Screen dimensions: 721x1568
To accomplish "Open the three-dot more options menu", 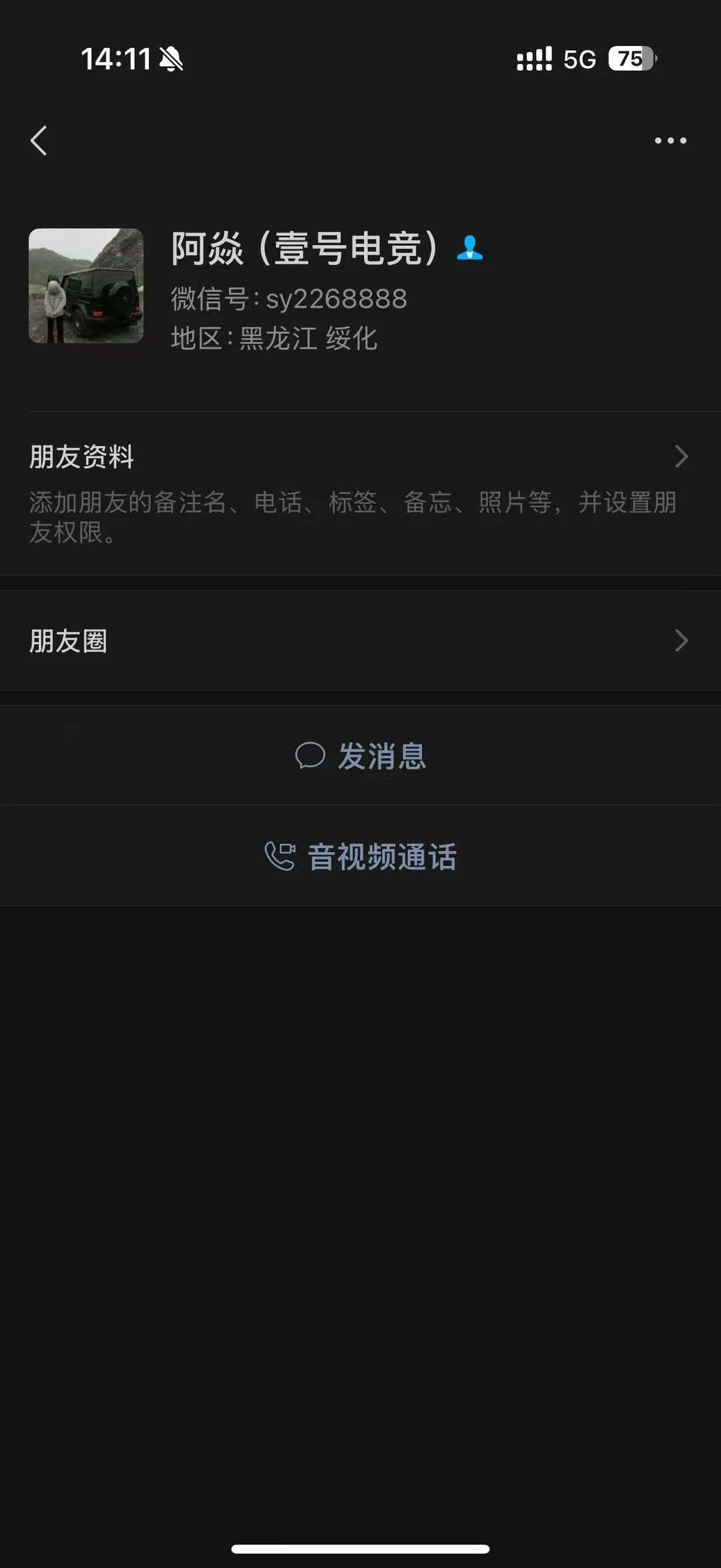I will click(670, 140).
